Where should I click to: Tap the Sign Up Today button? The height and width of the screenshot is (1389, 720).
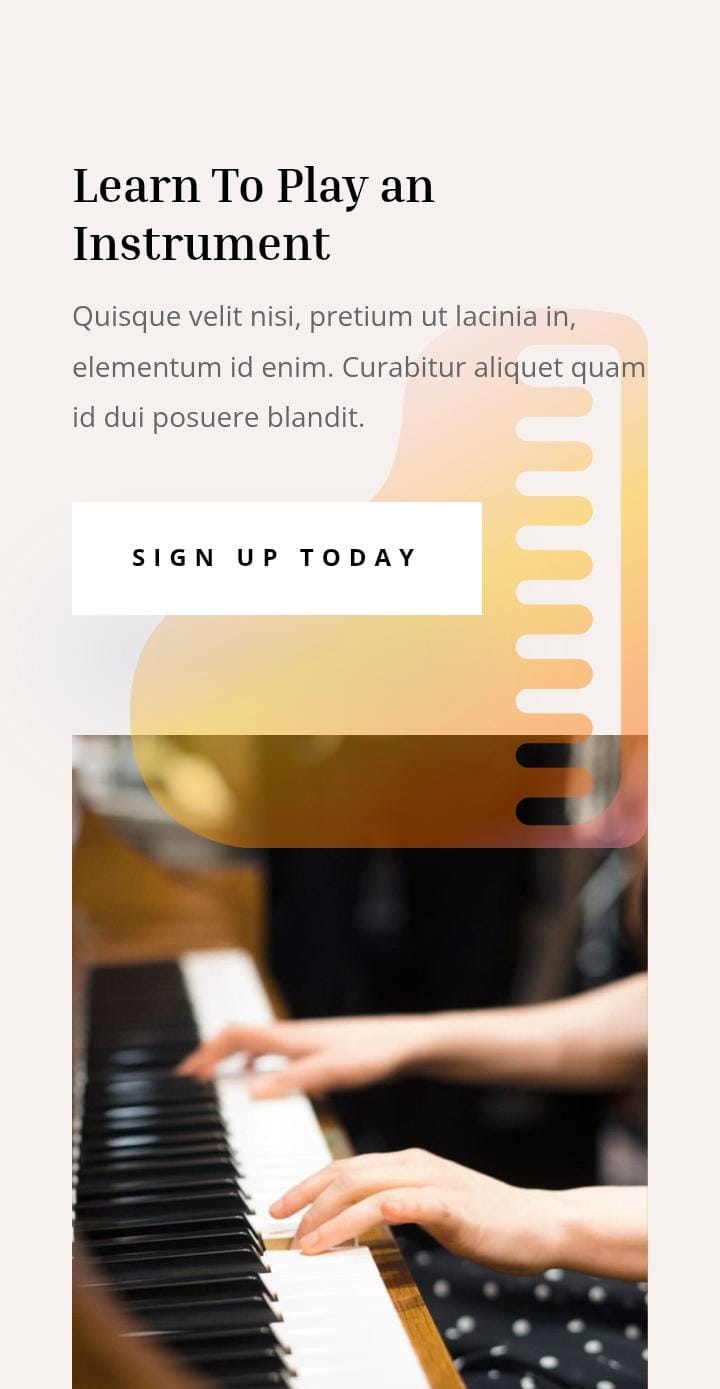(x=276, y=558)
